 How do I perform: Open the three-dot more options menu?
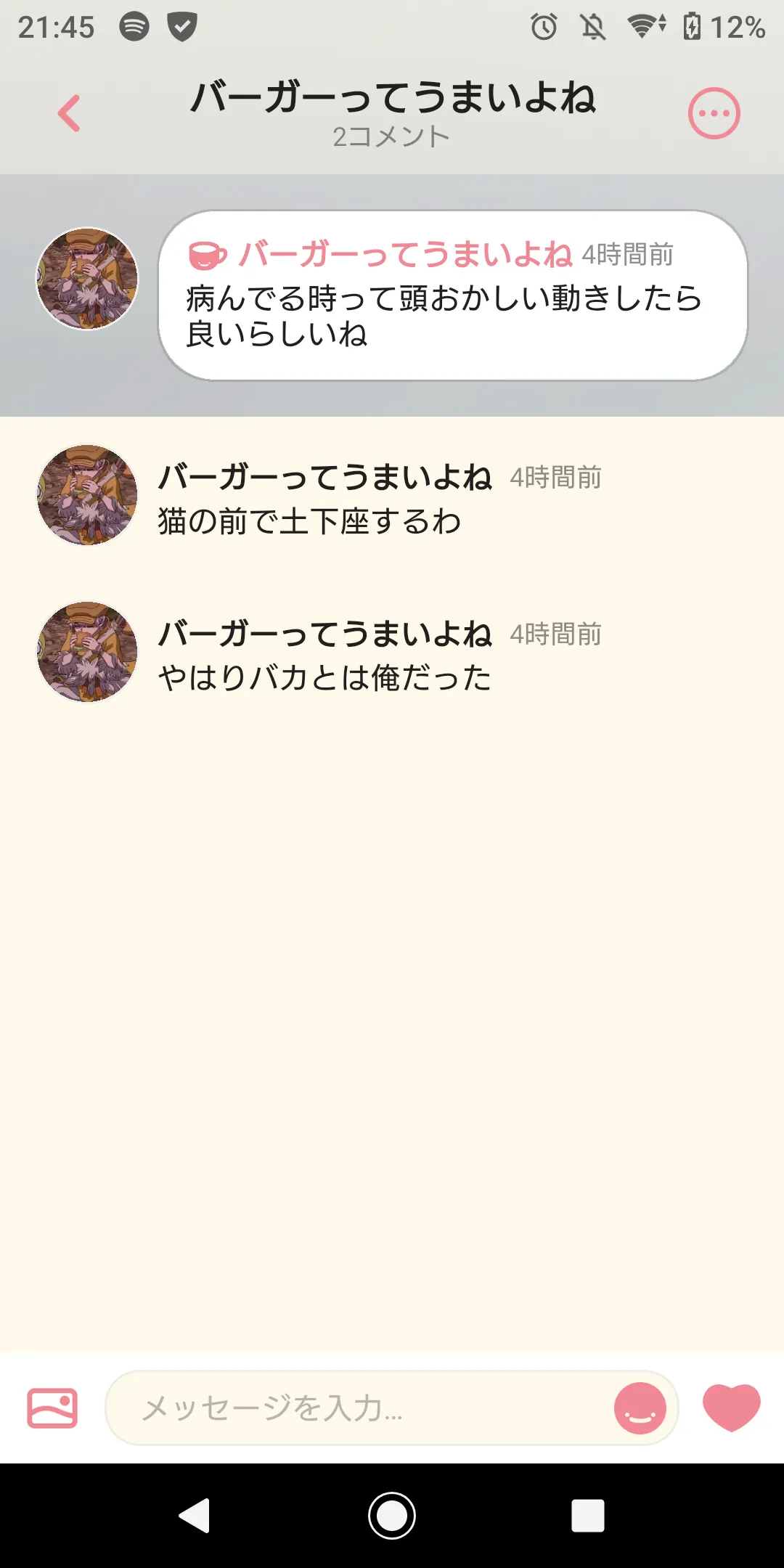[x=714, y=113]
